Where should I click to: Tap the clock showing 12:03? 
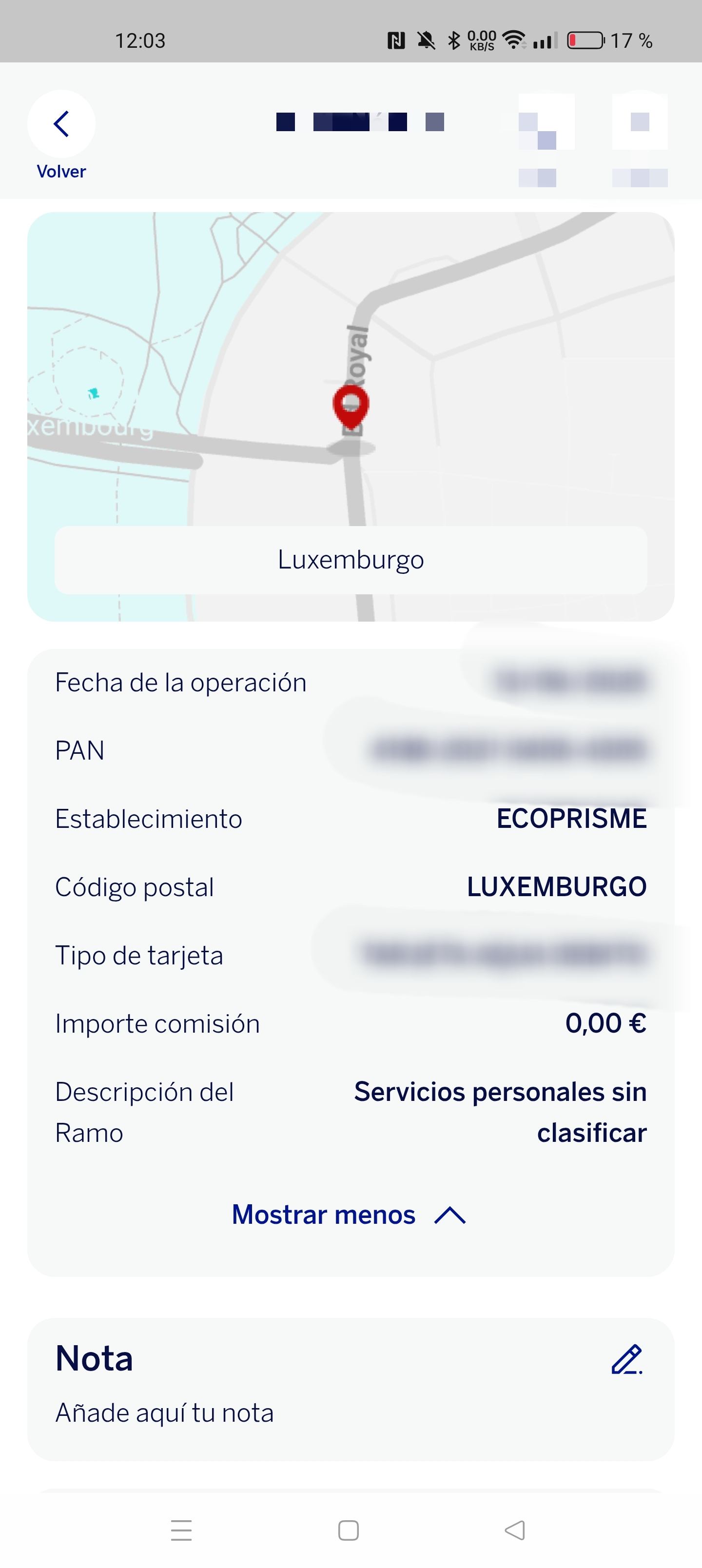(139, 40)
